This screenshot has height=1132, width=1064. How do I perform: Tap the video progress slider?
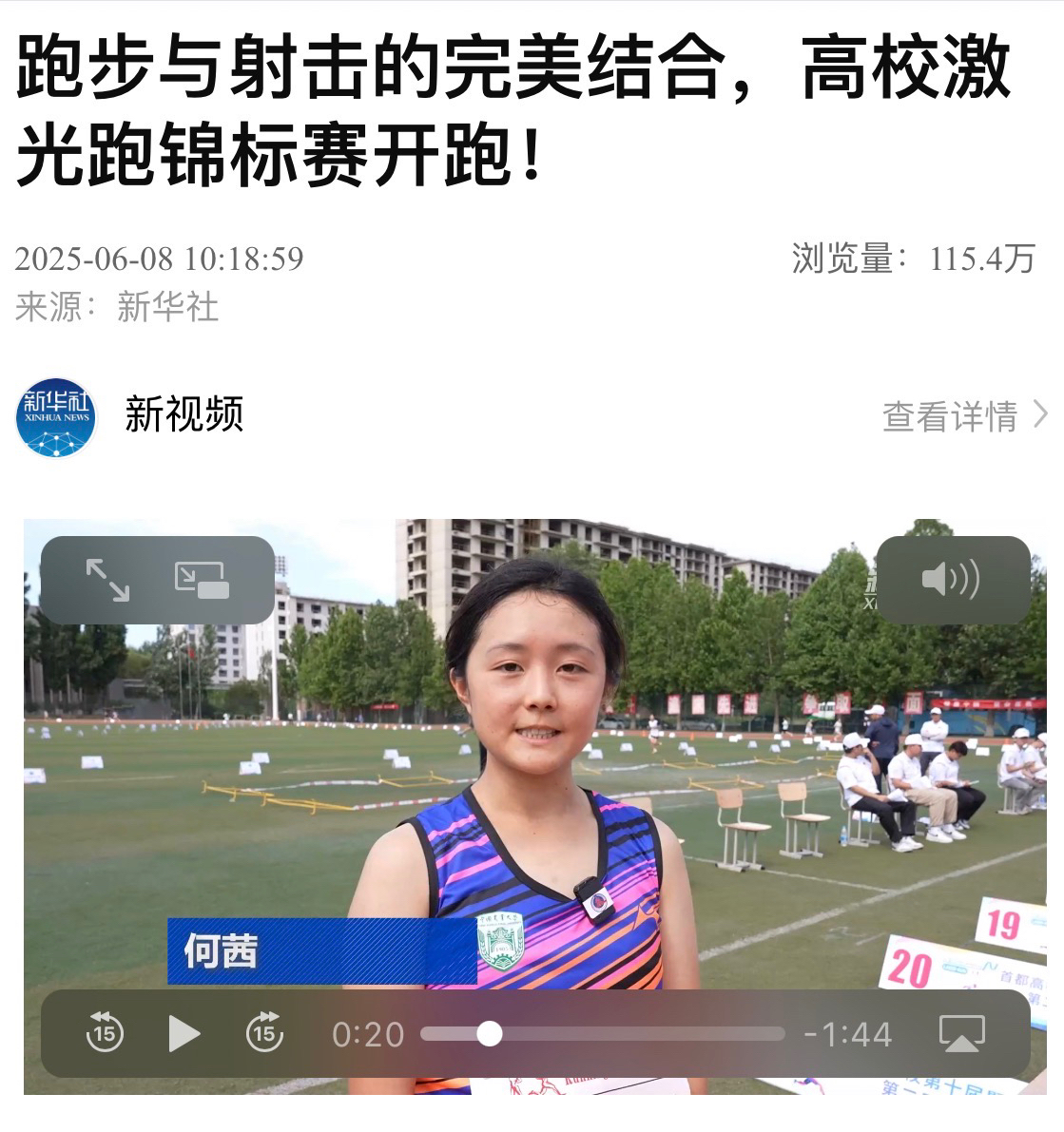(603, 1034)
